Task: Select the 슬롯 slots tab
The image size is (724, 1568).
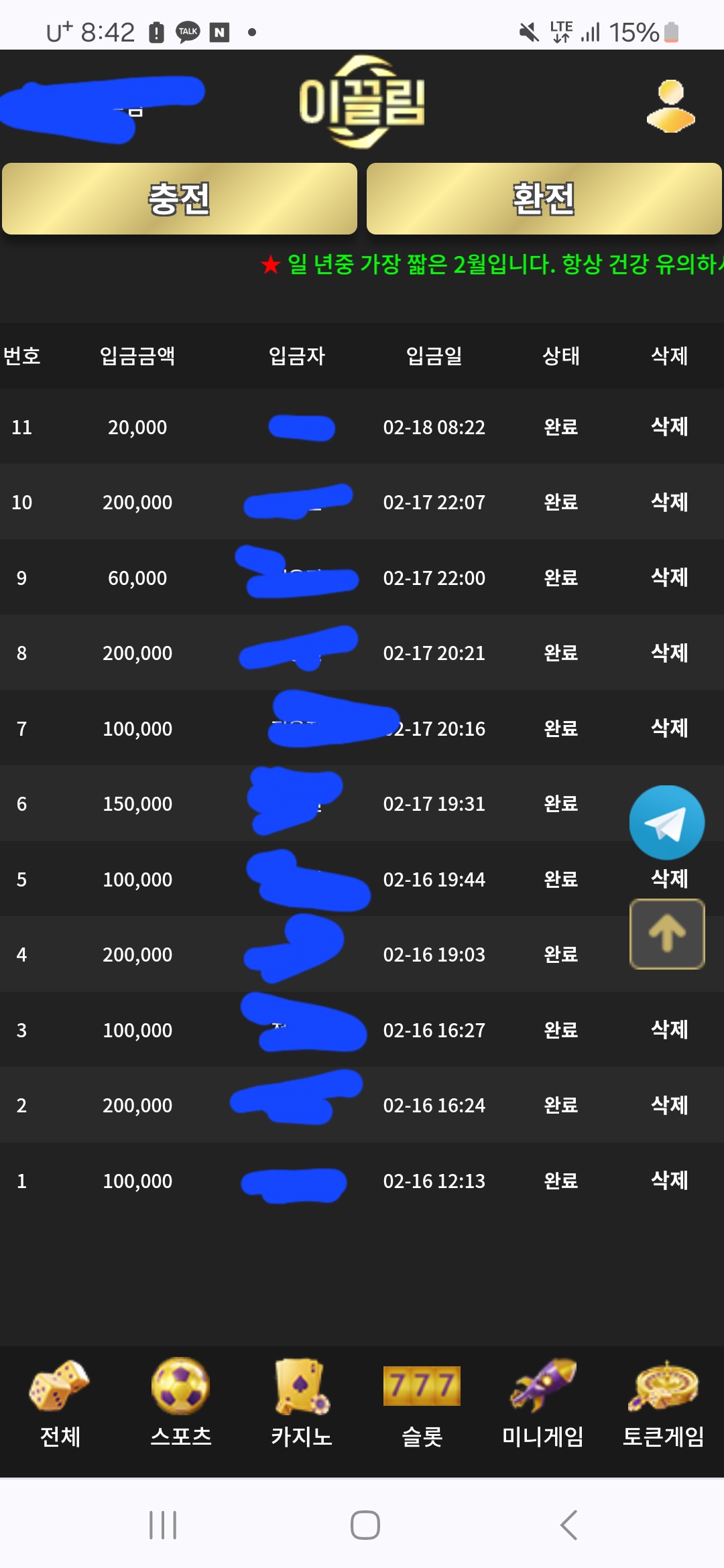Action: pos(422,1404)
